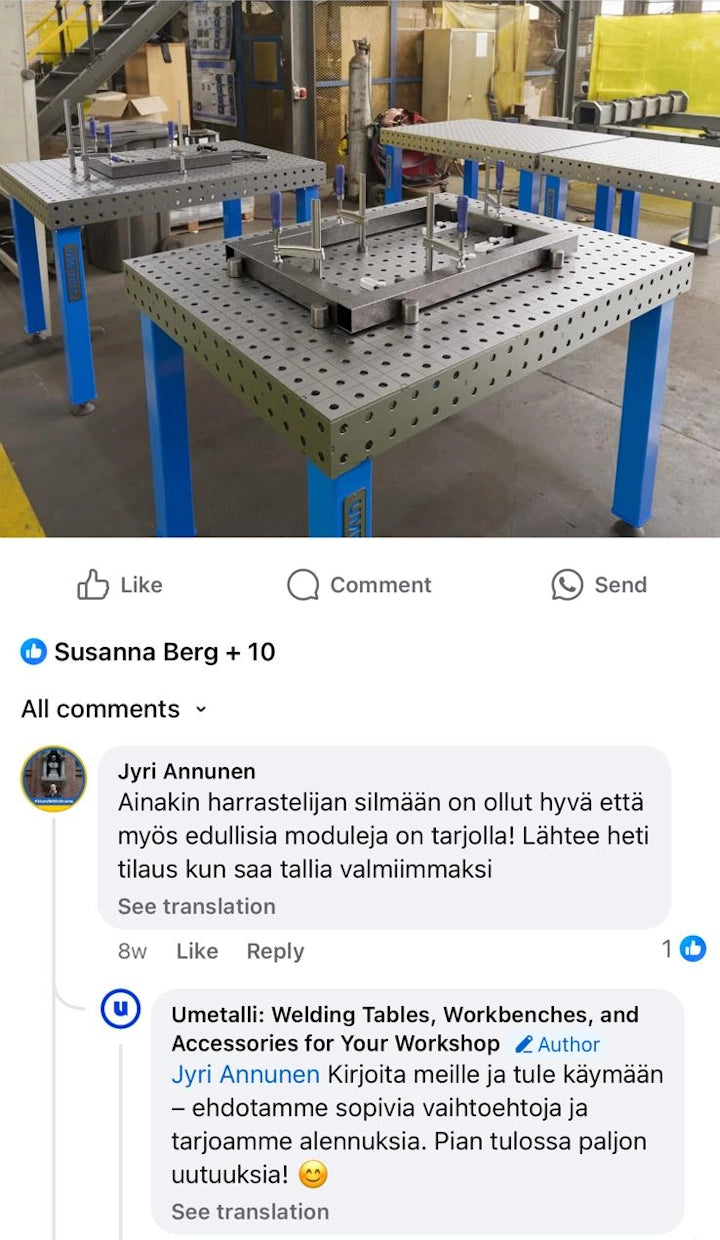Viewport: 720px width, 1240px height.
Task: Like Jyri Annunen's comment
Action: point(197,951)
